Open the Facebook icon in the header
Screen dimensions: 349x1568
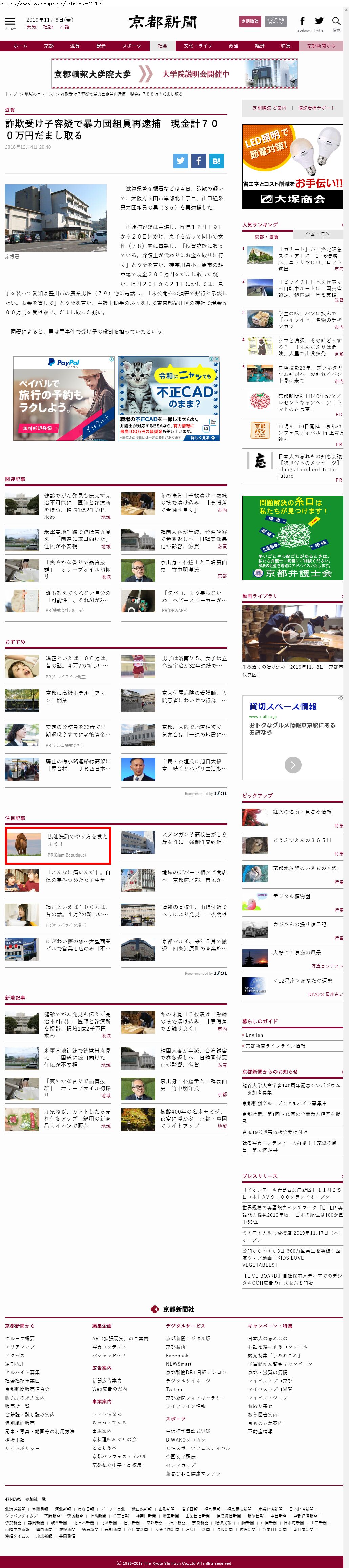tap(303, 21)
